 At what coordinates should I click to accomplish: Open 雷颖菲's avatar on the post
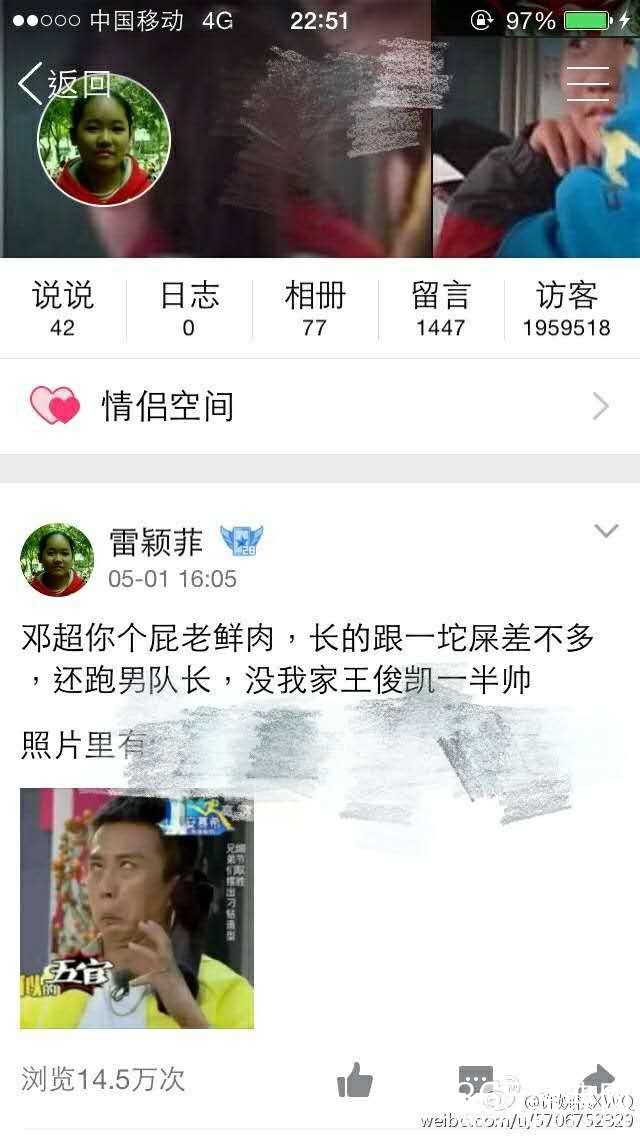57,559
